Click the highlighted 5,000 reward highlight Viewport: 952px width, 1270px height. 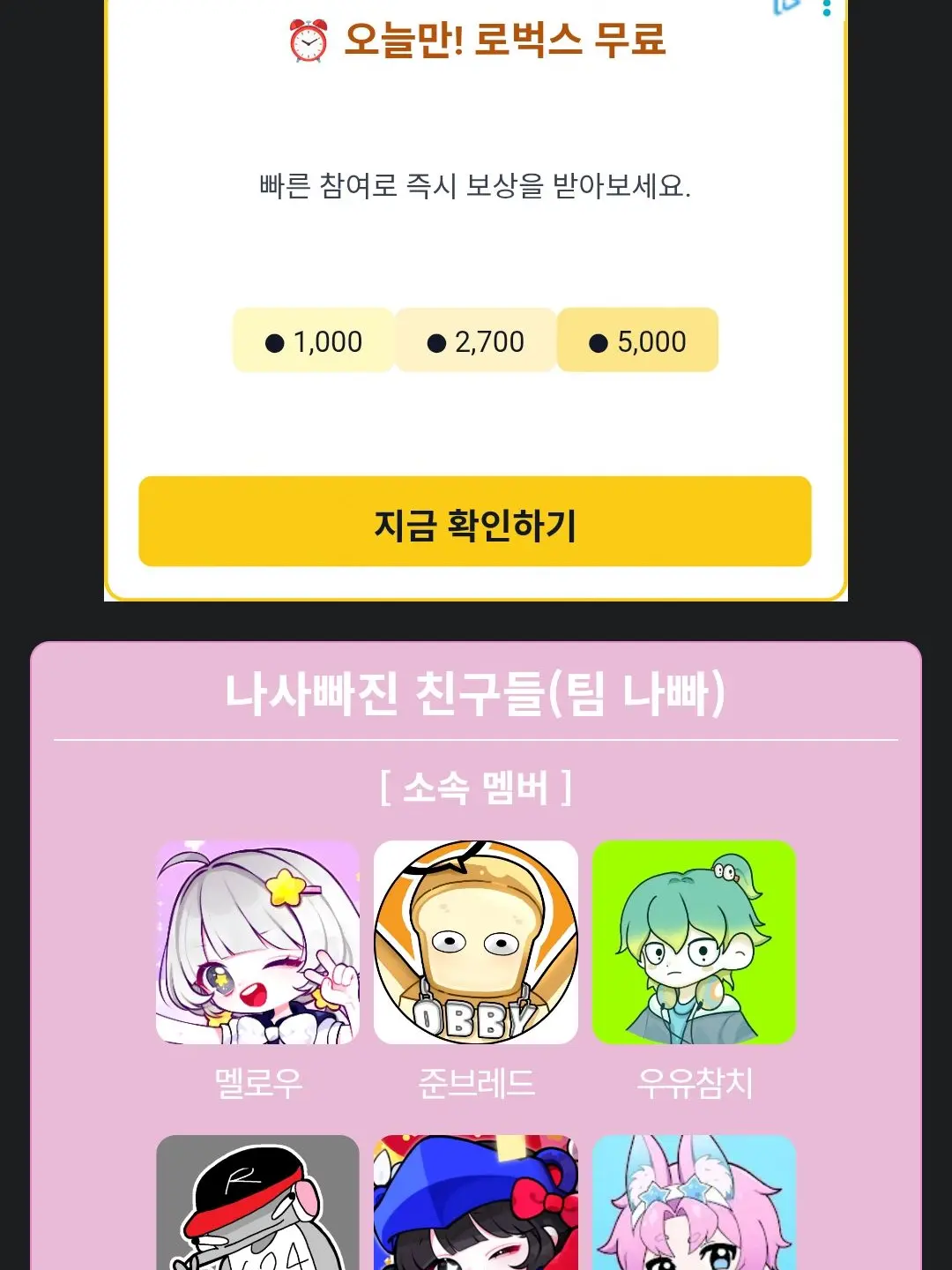click(637, 340)
